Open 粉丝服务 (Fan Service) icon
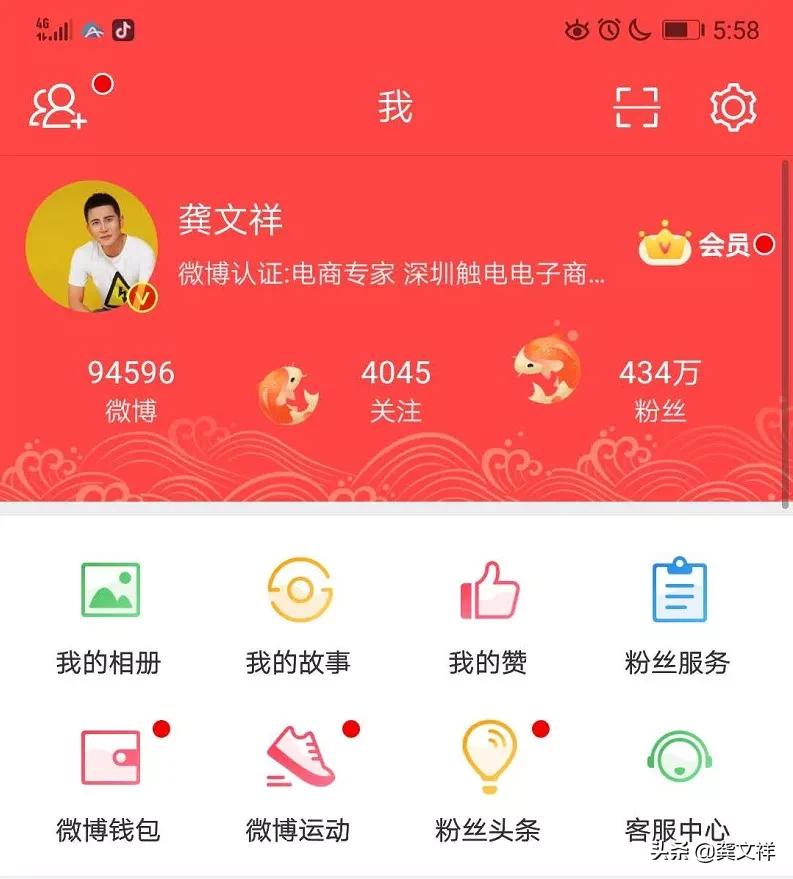The width and height of the screenshot is (793, 879). pos(676,590)
